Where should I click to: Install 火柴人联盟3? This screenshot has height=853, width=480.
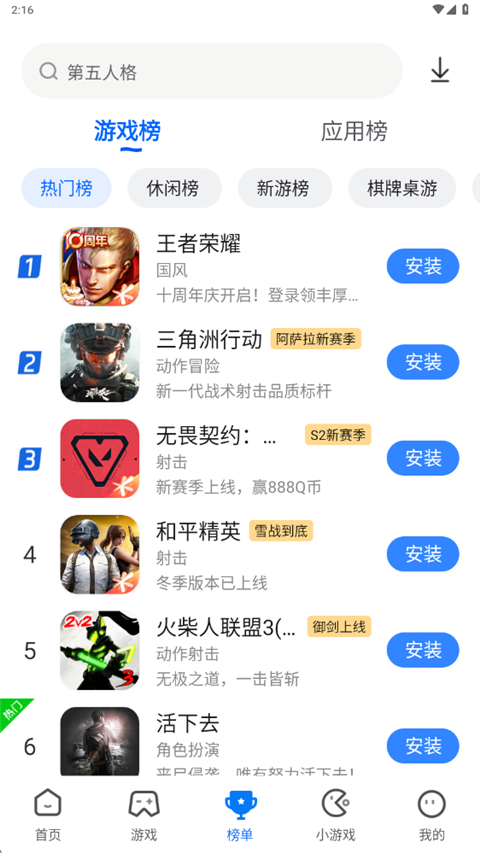click(x=423, y=650)
